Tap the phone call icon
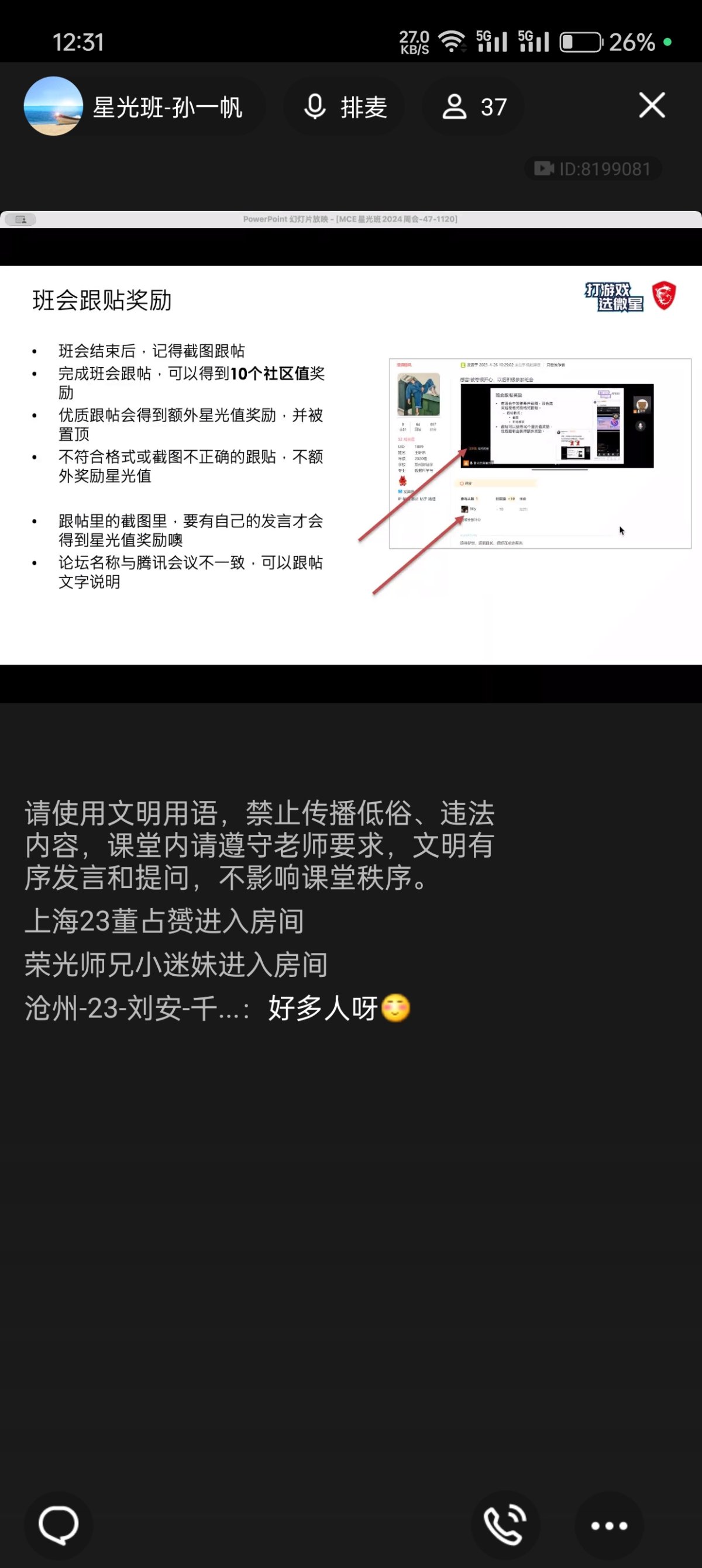The image size is (702, 1568). point(505,1525)
